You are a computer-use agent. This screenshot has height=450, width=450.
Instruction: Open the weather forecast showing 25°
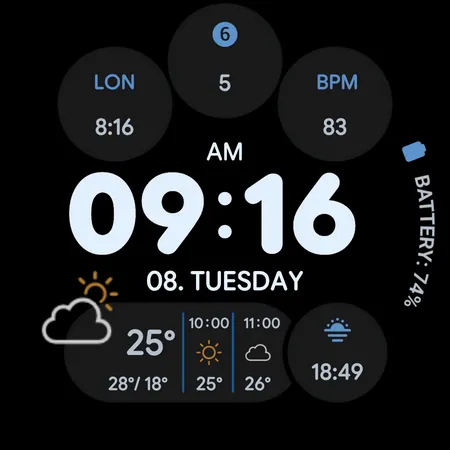click(178, 352)
